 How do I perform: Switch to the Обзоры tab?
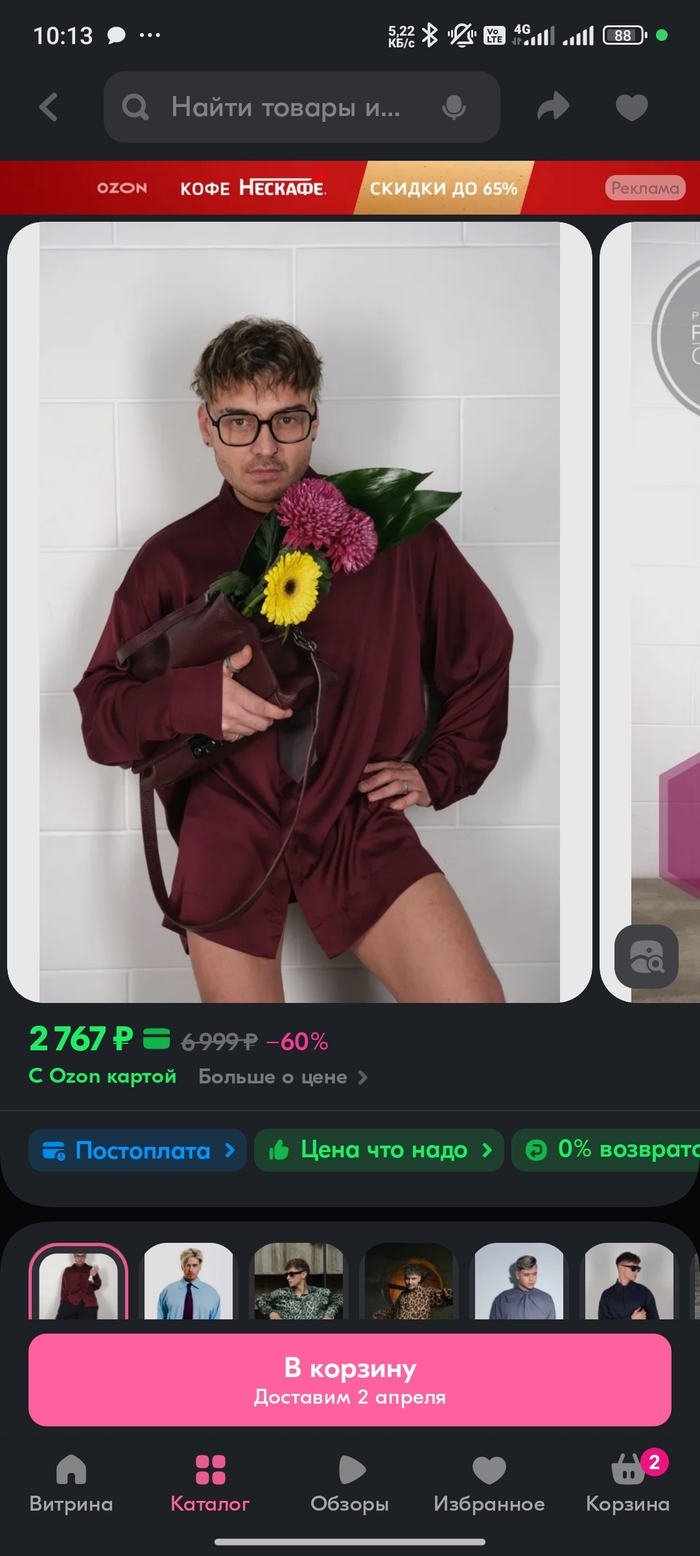(x=349, y=1484)
